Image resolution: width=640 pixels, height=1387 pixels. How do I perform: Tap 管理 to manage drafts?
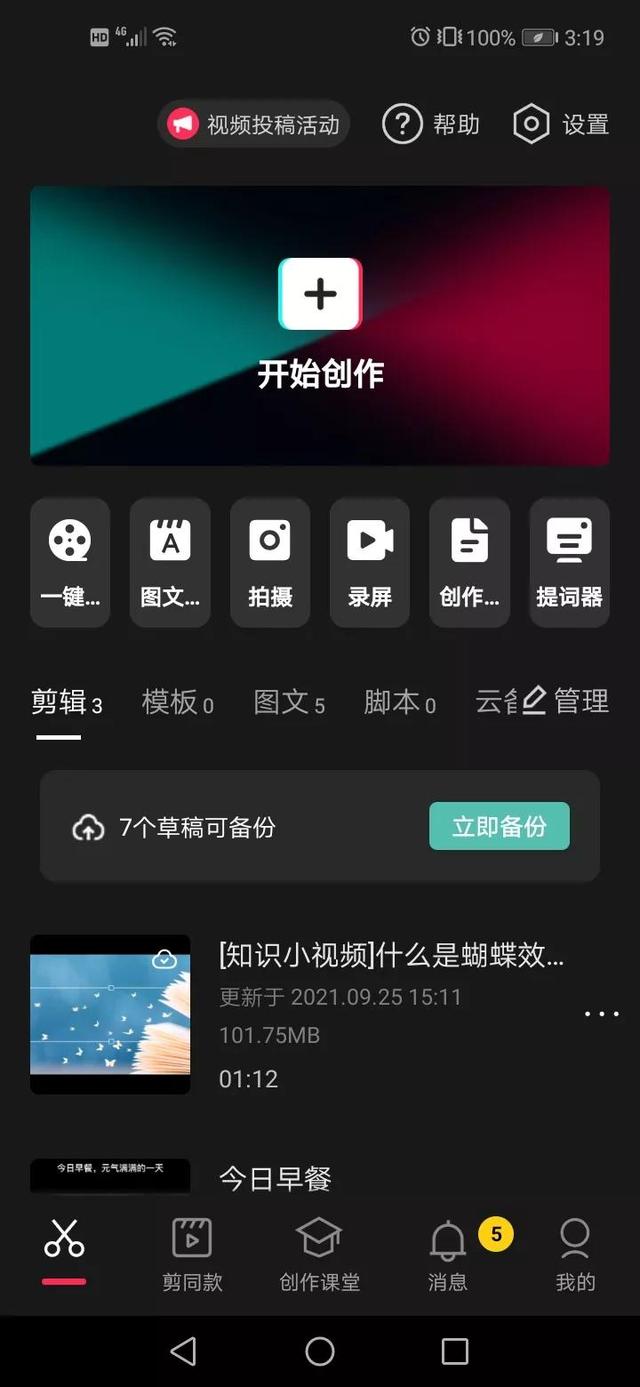tap(566, 701)
